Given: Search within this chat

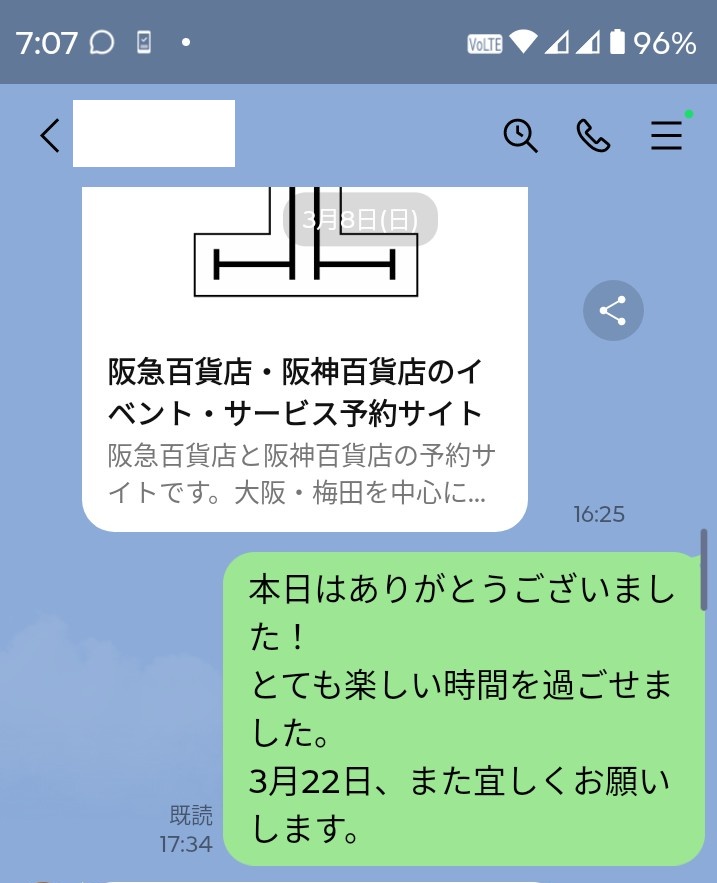Looking at the screenshot, I should tap(520, 135).
